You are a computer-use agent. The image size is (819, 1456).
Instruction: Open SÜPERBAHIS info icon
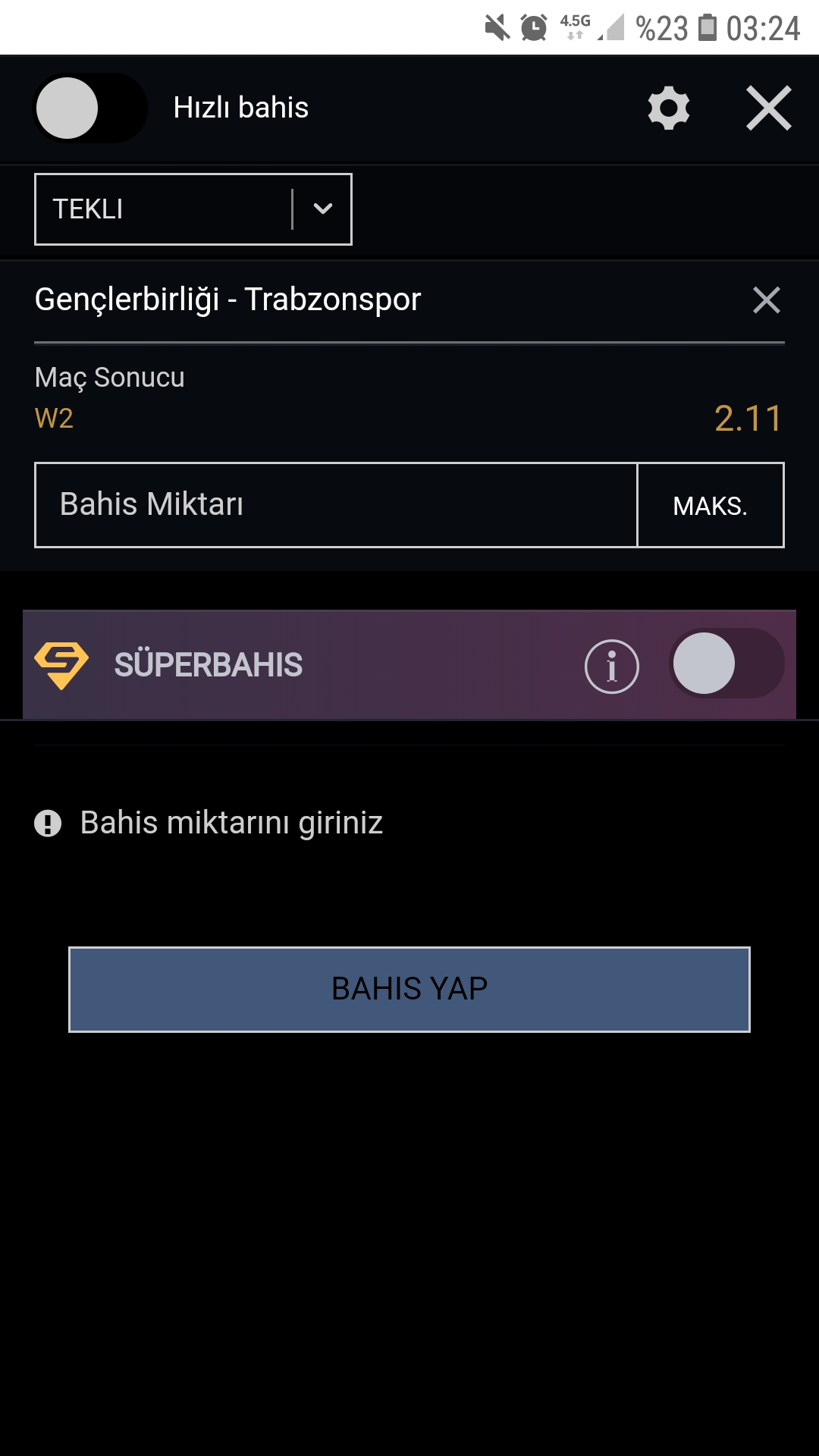612,666
